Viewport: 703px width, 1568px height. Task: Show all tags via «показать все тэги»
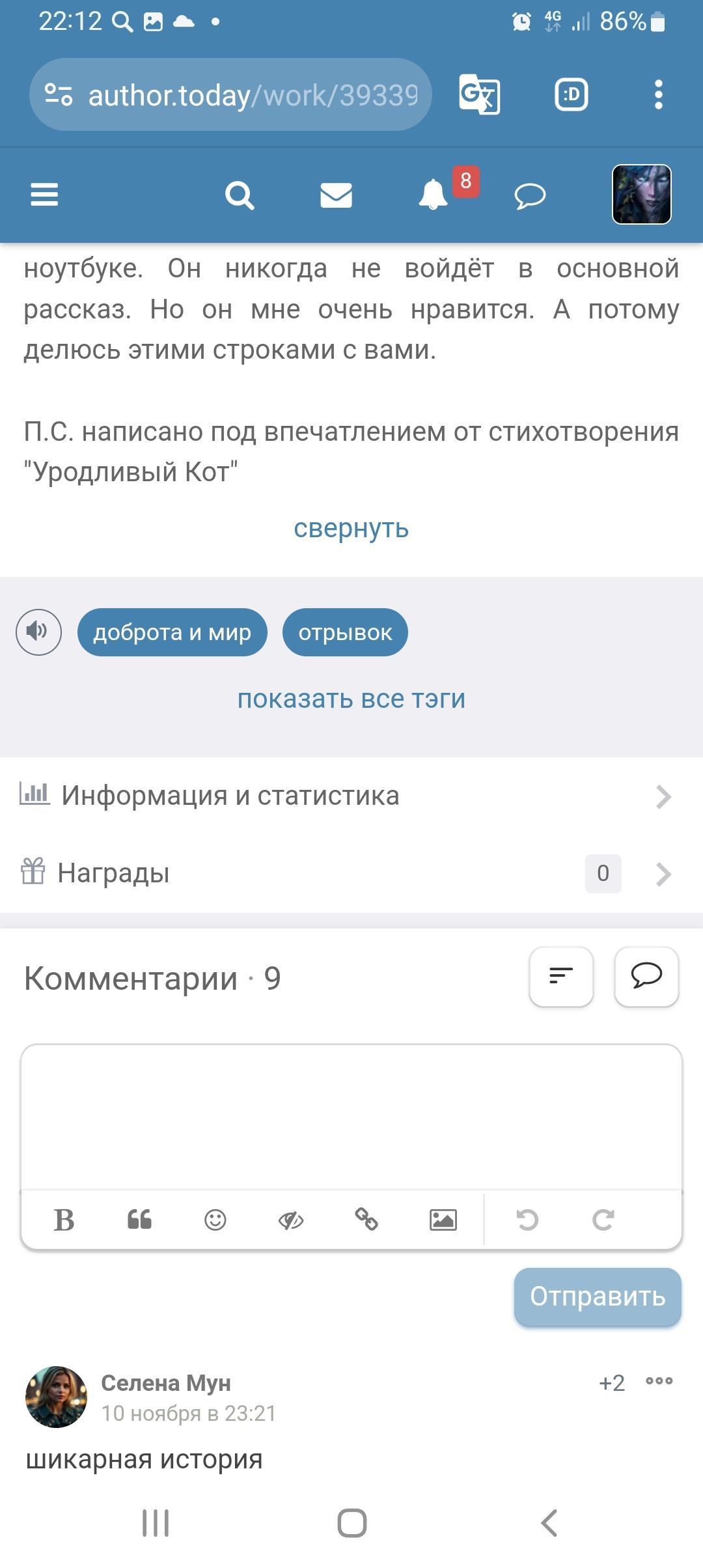(x=351, y=699)
